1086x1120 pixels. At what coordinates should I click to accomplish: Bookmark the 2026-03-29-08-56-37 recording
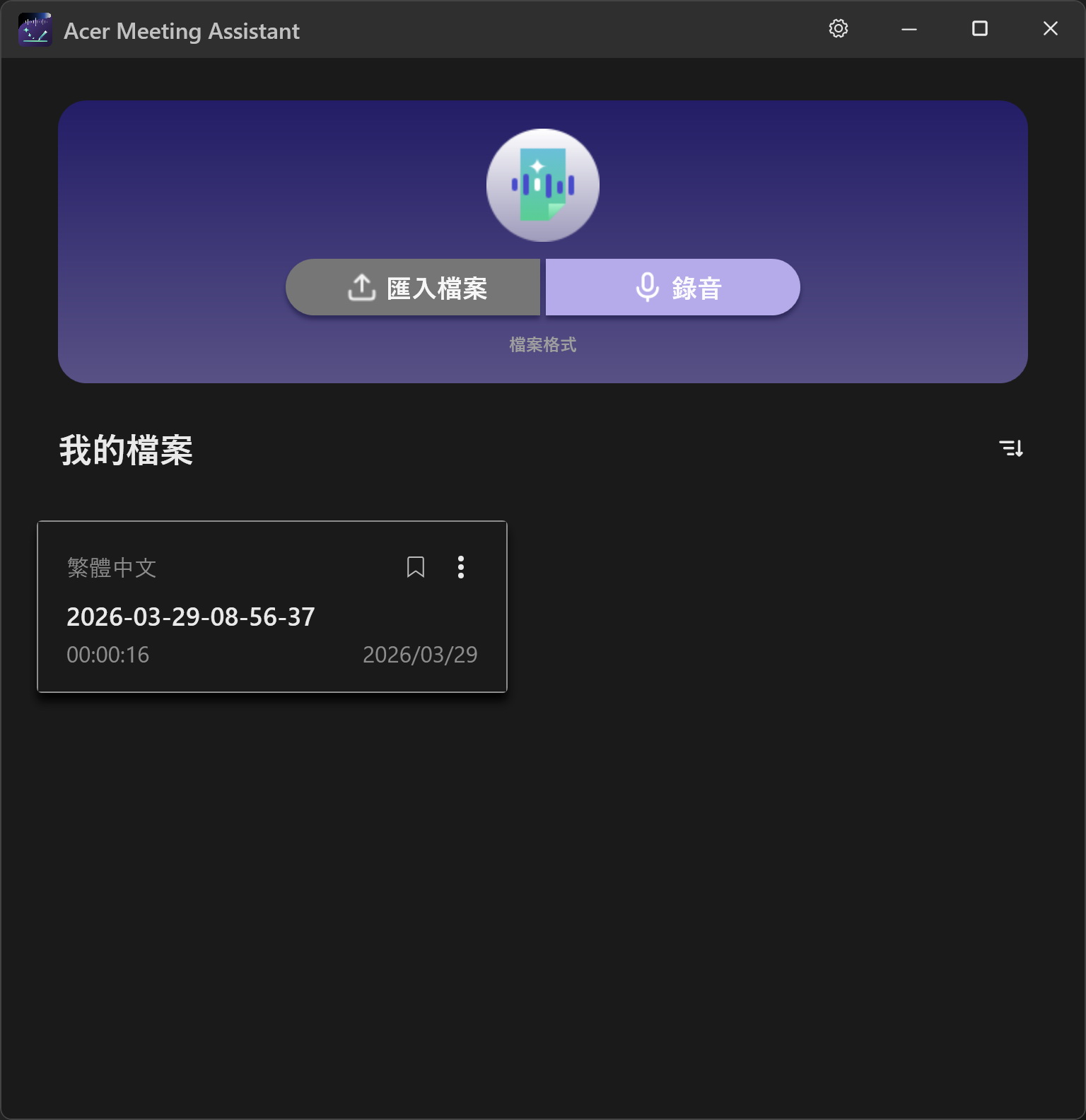[416, 567]
